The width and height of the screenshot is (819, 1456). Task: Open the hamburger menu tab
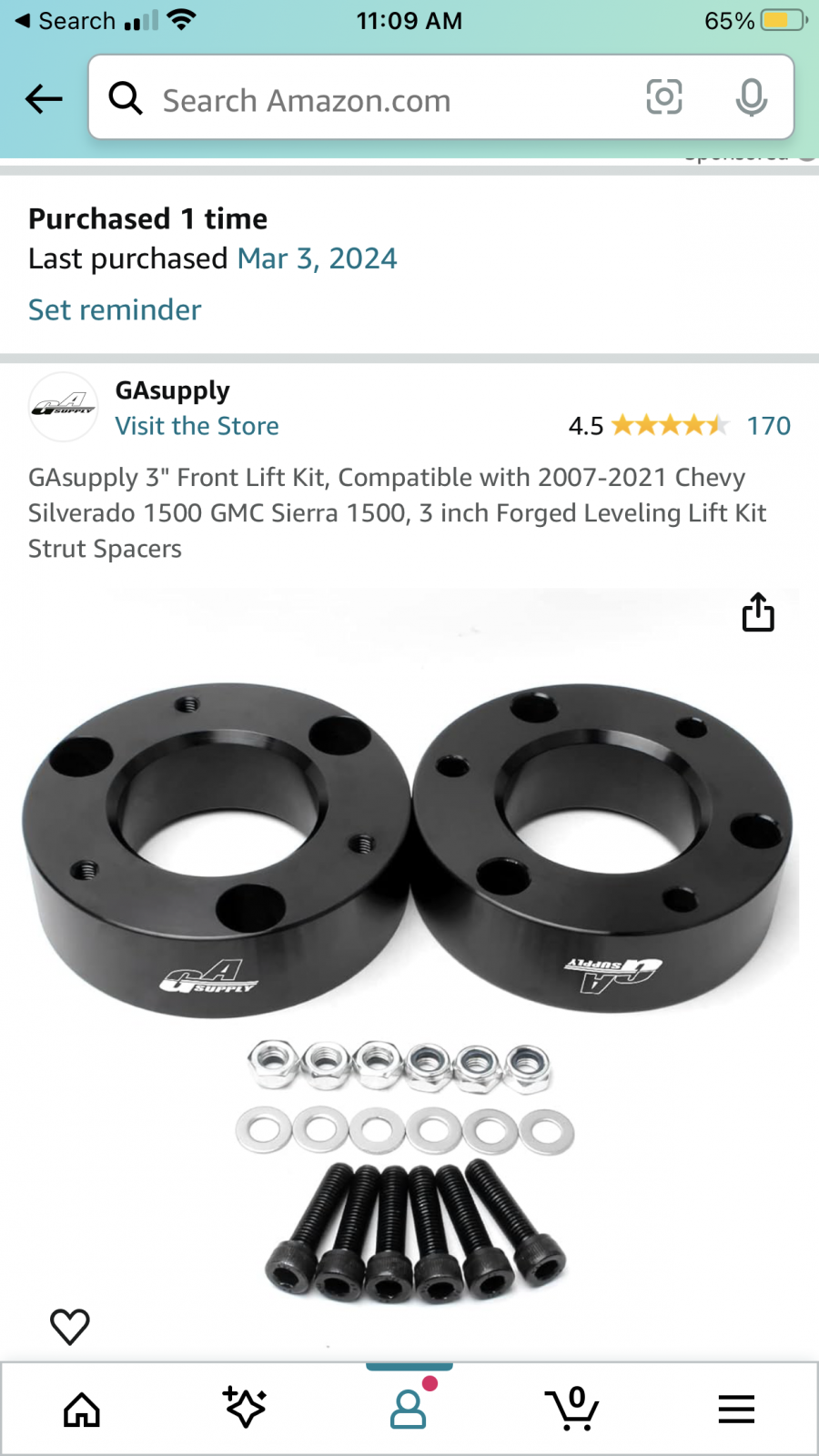pyautogui.click(x=736, y=1410)
